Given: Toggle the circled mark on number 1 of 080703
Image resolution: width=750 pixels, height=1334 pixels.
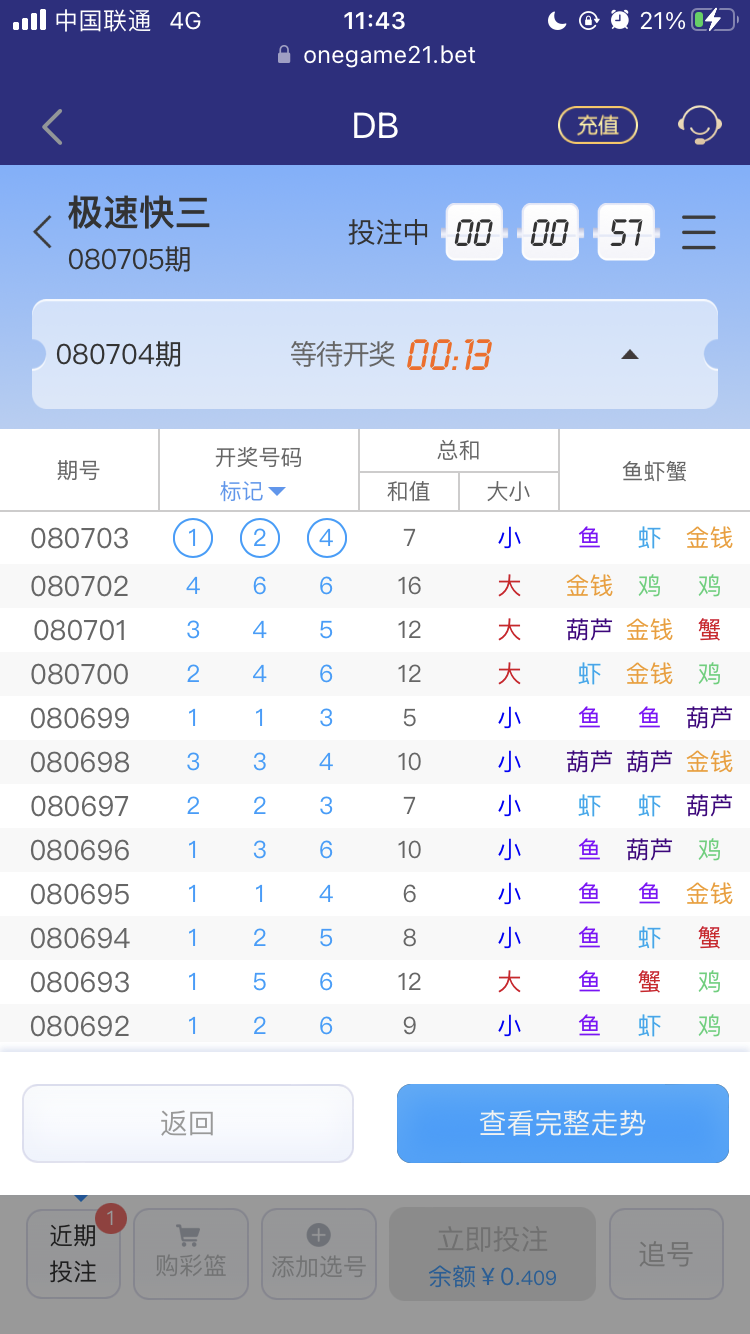Looking at the screenshot, I should point(192,538).
